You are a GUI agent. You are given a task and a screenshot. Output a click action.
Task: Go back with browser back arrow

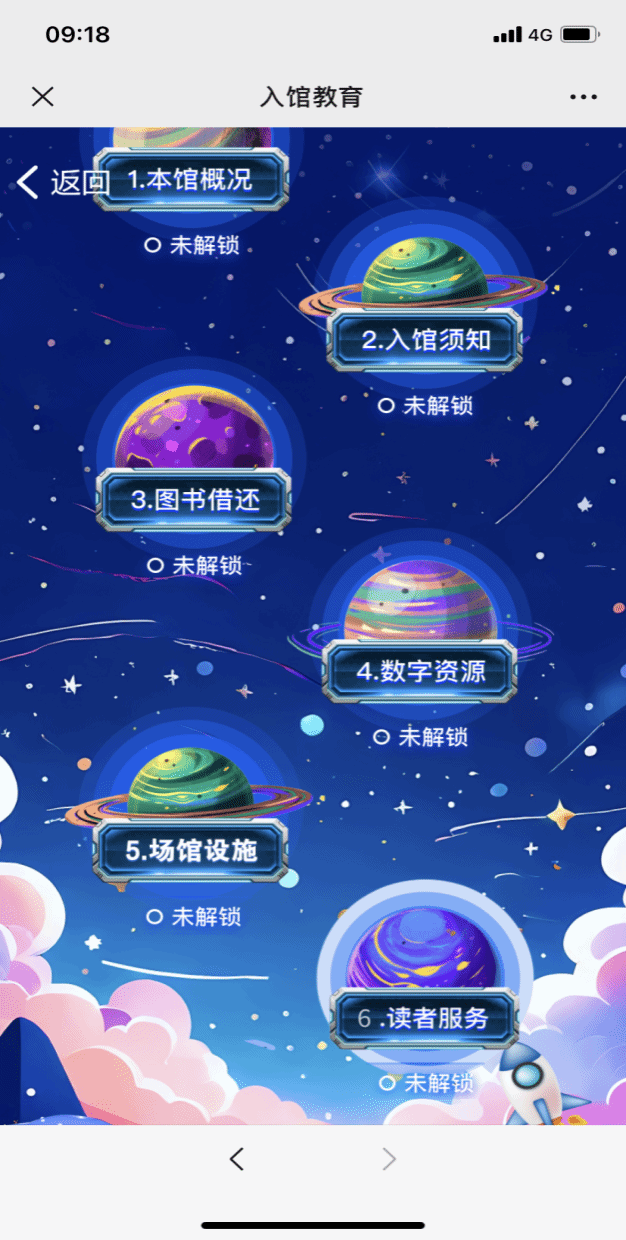point(237,1159)
